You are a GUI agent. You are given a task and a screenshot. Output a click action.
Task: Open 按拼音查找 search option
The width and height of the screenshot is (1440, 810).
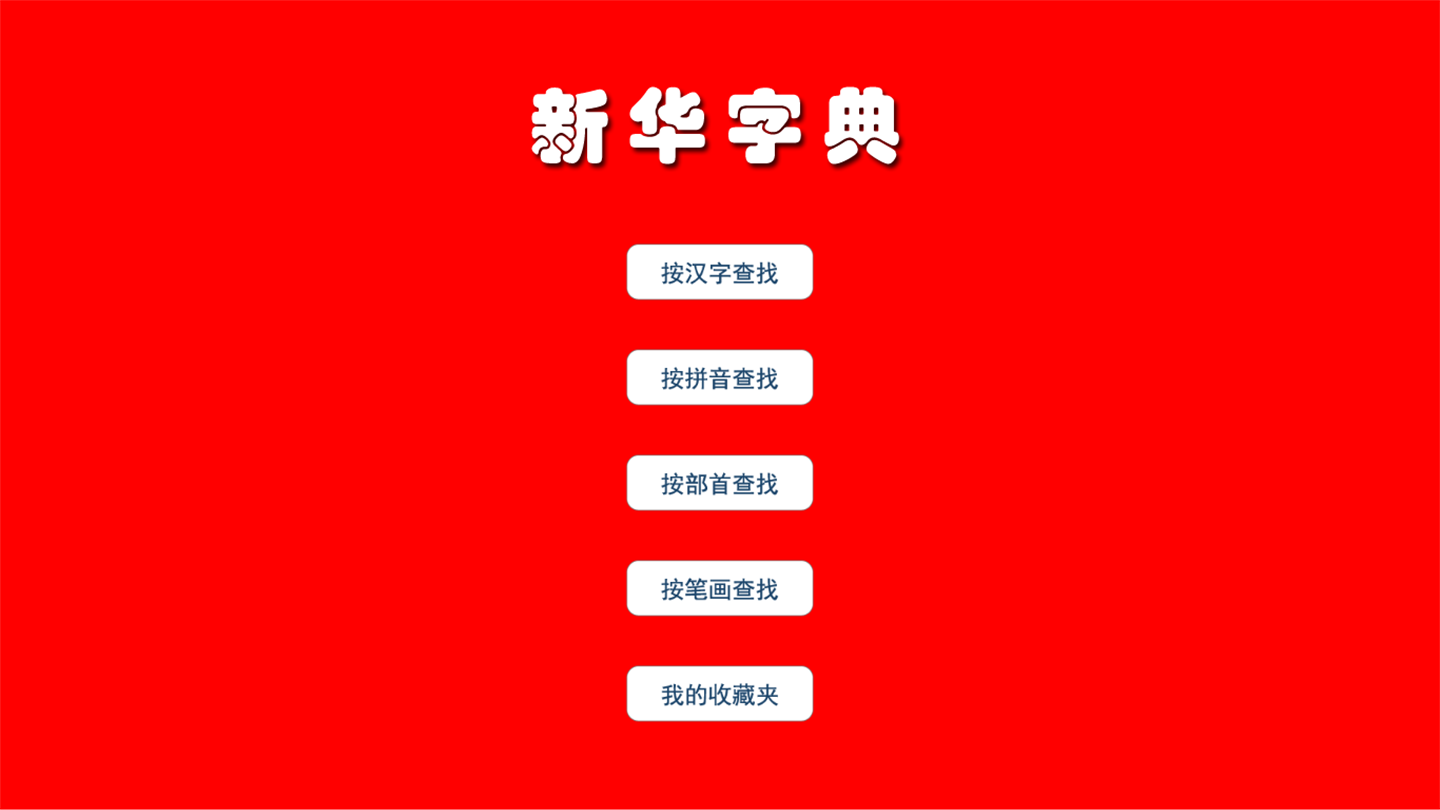(719, 378)
